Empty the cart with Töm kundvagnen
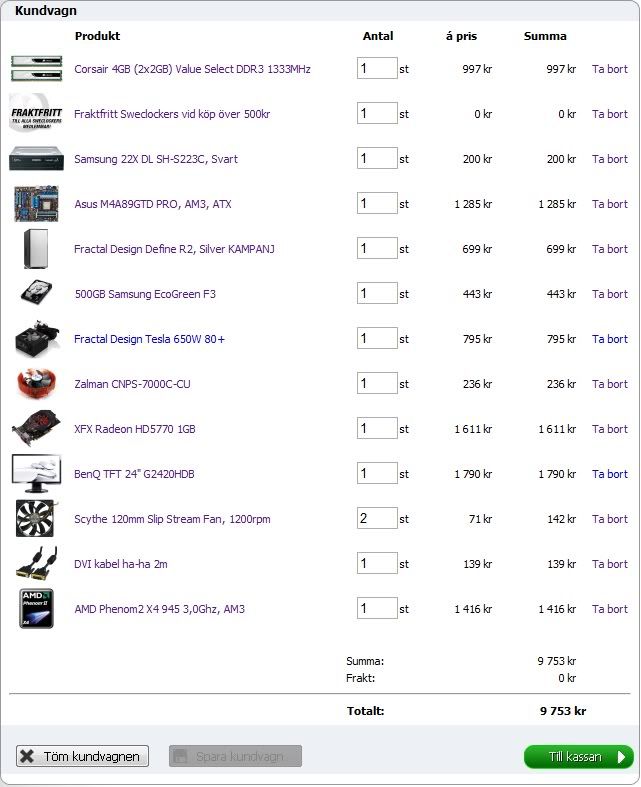 (x=82, y=757)
